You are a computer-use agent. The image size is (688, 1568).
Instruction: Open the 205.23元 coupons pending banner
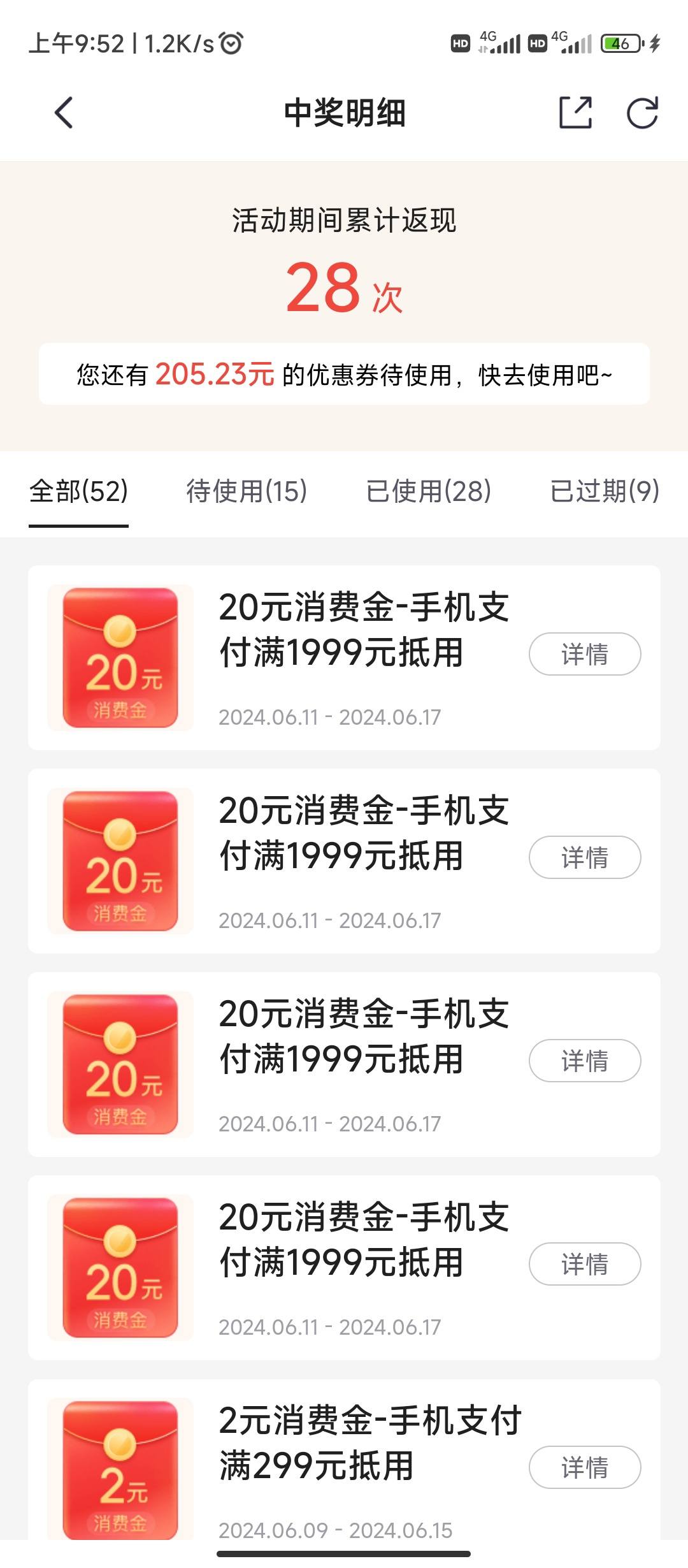(344, 374)
